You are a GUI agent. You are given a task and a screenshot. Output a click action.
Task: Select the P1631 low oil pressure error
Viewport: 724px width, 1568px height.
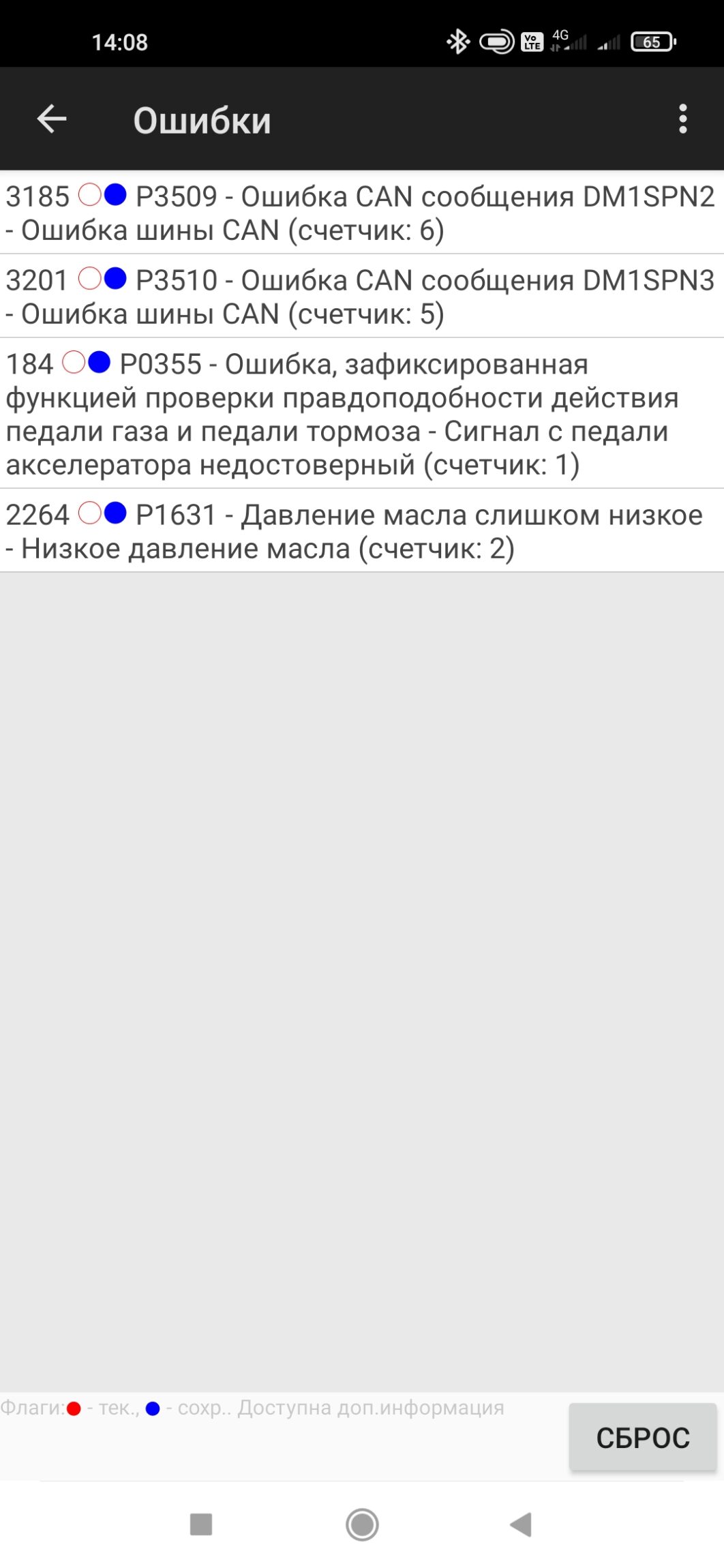pyautogui.click(x=361, y=532)
